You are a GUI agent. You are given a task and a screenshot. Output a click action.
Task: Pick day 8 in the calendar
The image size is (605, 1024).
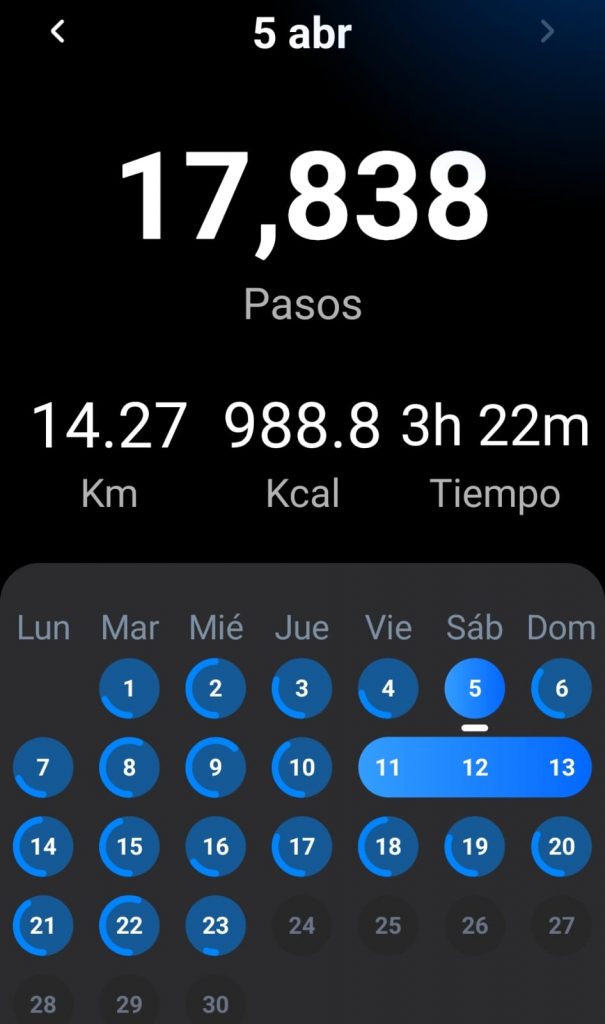tap(129, 767)
